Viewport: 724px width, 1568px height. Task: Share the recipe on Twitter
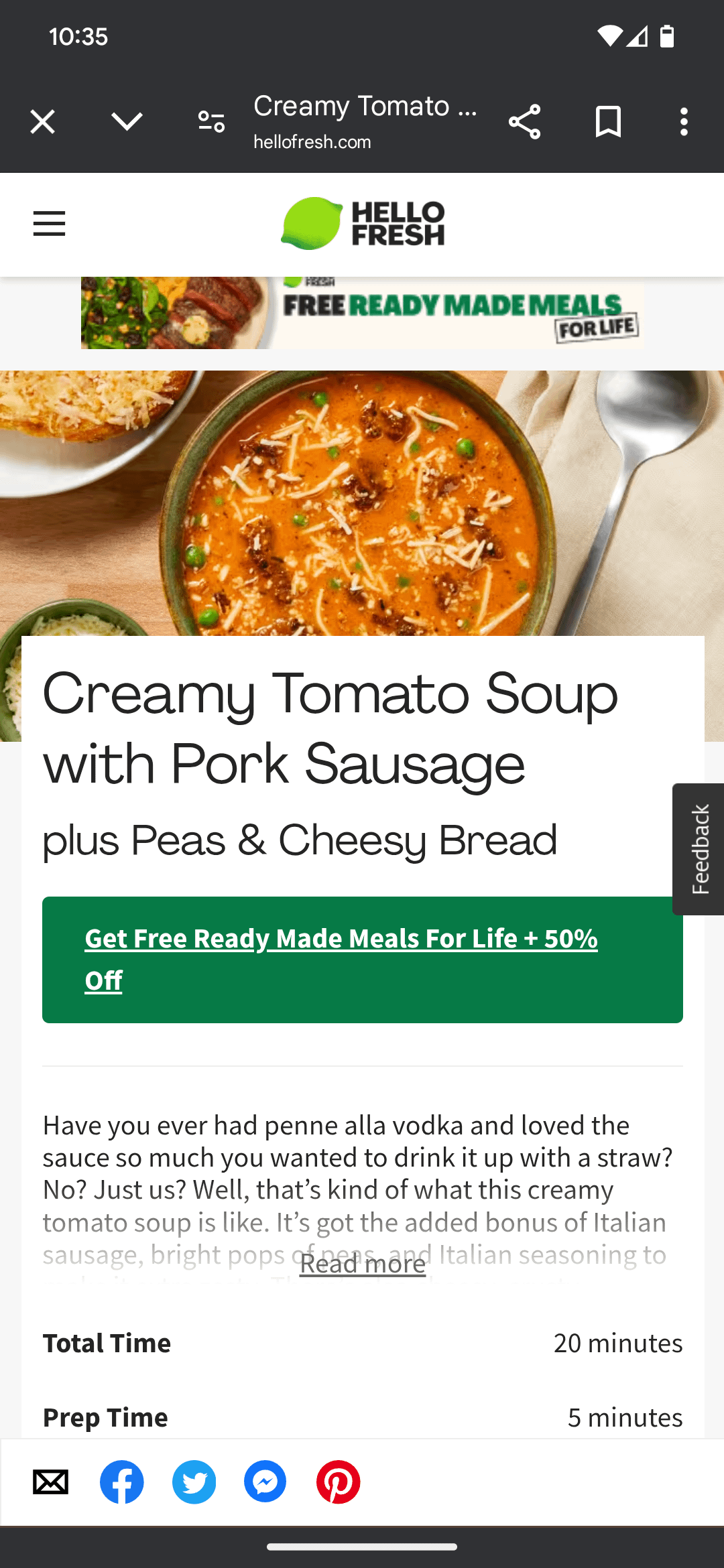tap(194, 1482)
